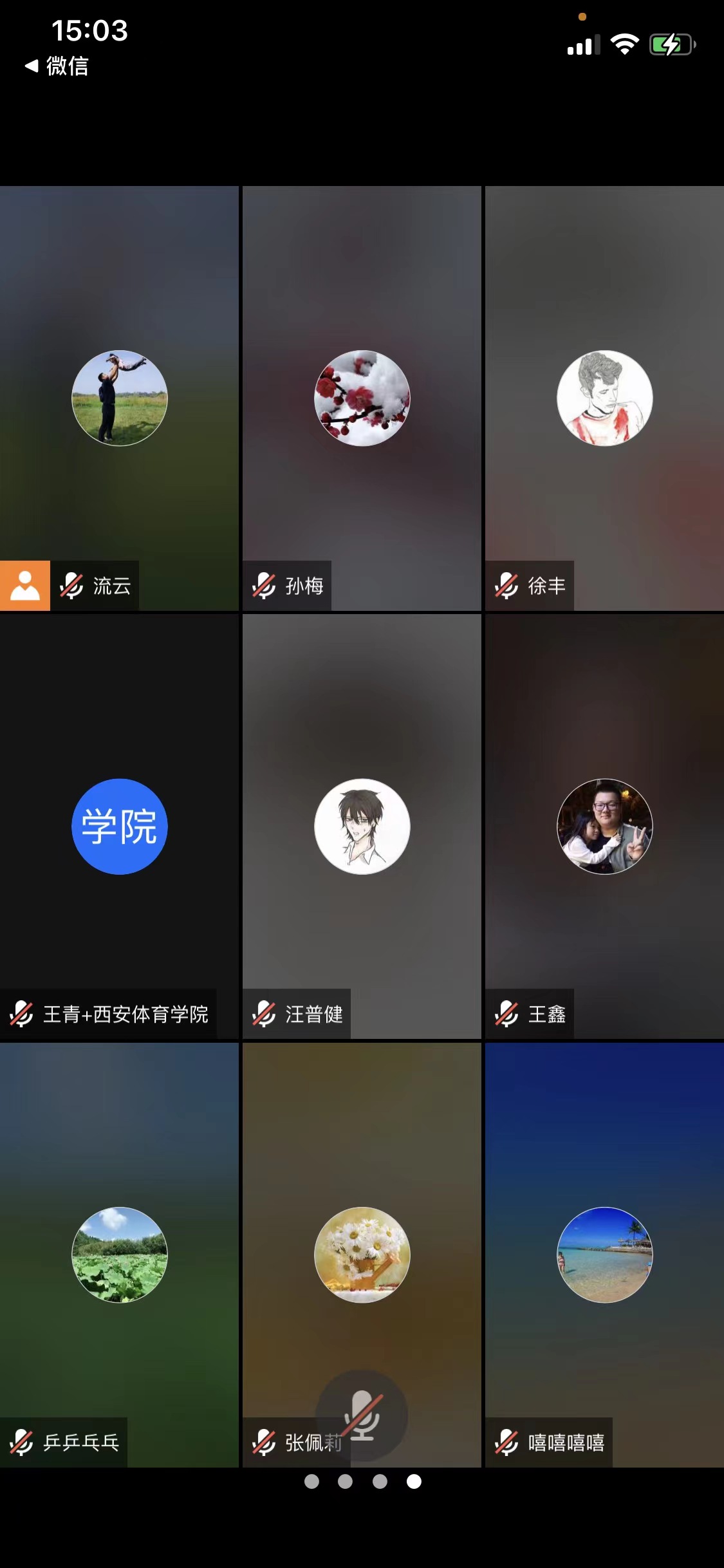
Task: Open 孙梅's participant tile
Action: point(362,398)
